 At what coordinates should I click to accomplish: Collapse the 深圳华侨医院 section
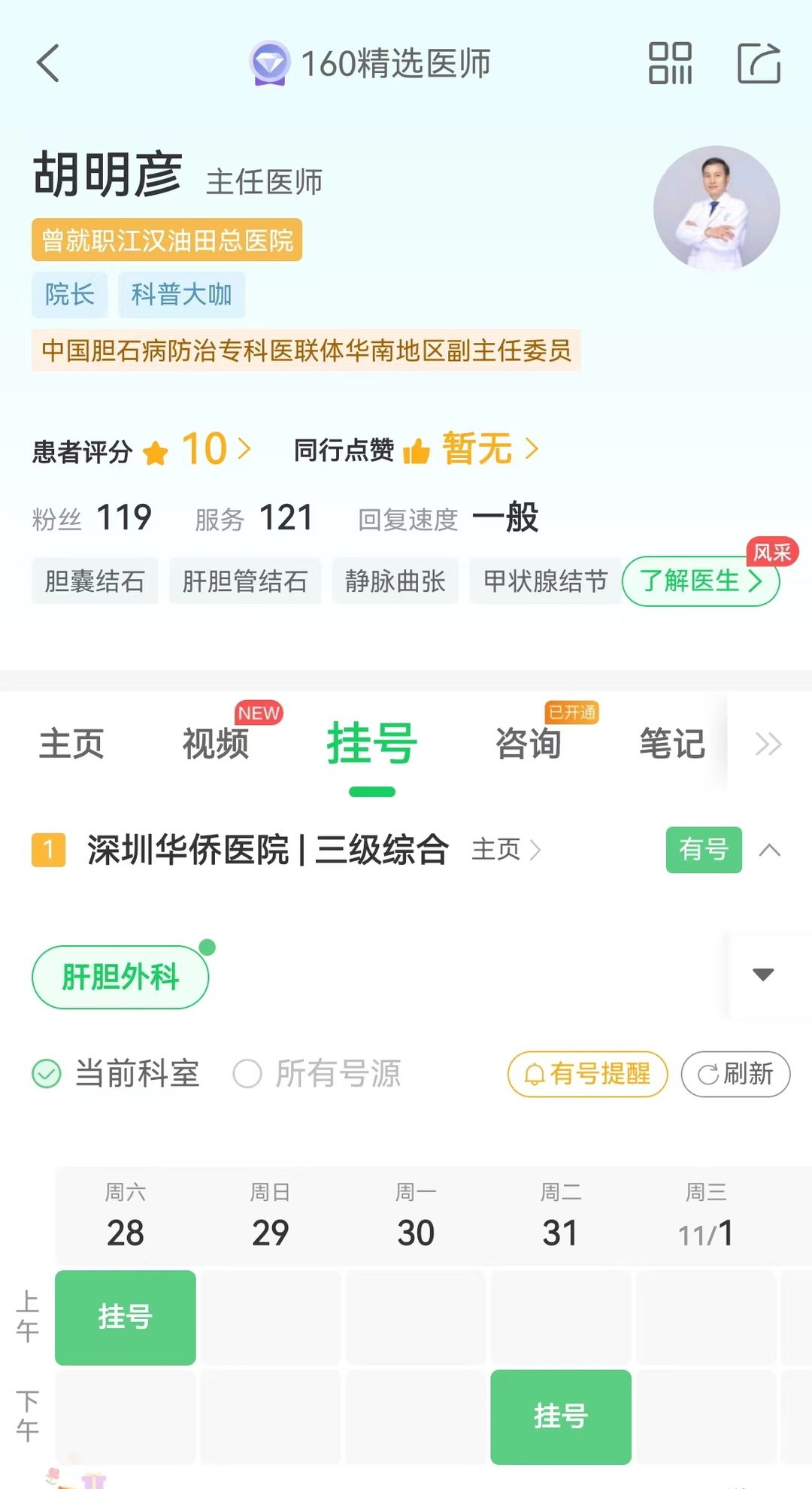pyautogui.click(x=769, y=850)
